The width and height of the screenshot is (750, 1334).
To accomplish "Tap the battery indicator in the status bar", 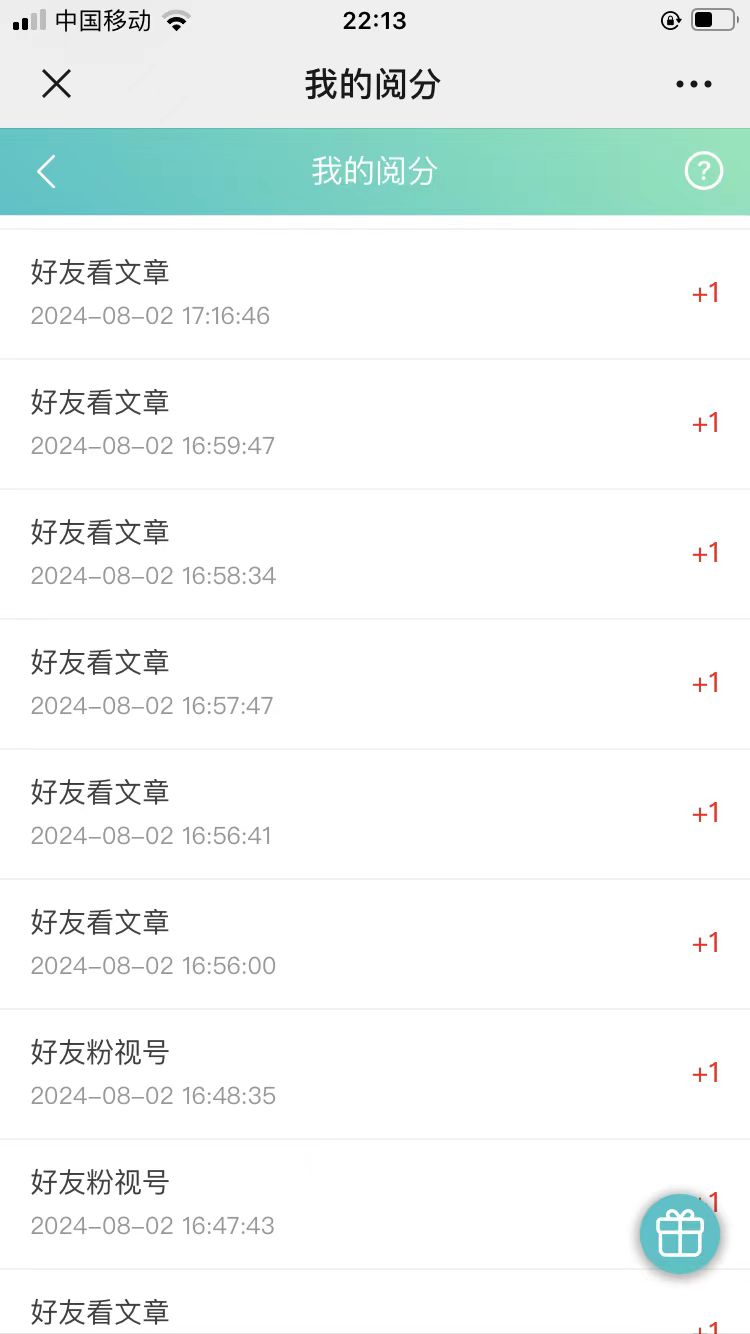I will (712, 19).
